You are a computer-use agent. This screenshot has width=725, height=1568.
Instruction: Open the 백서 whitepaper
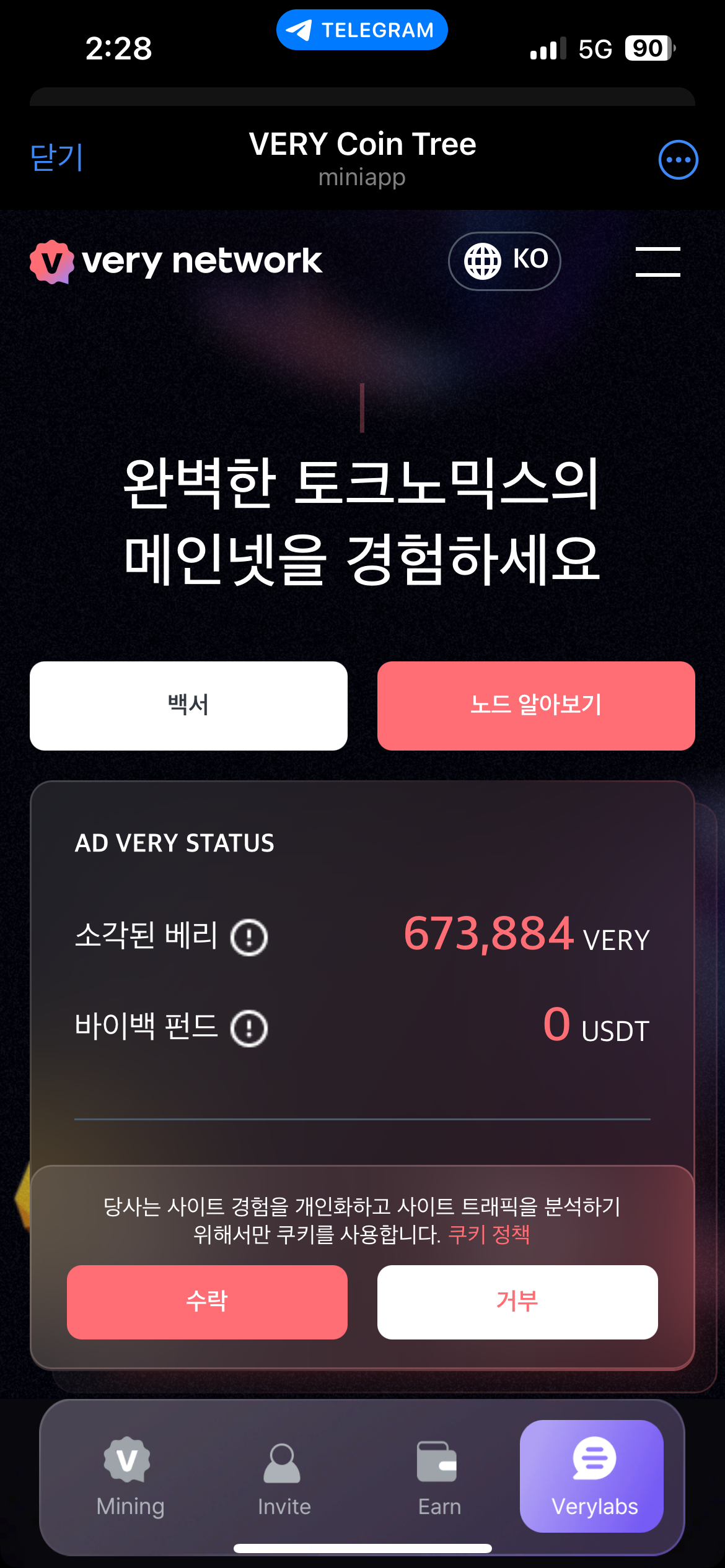(x=188, y=705)
